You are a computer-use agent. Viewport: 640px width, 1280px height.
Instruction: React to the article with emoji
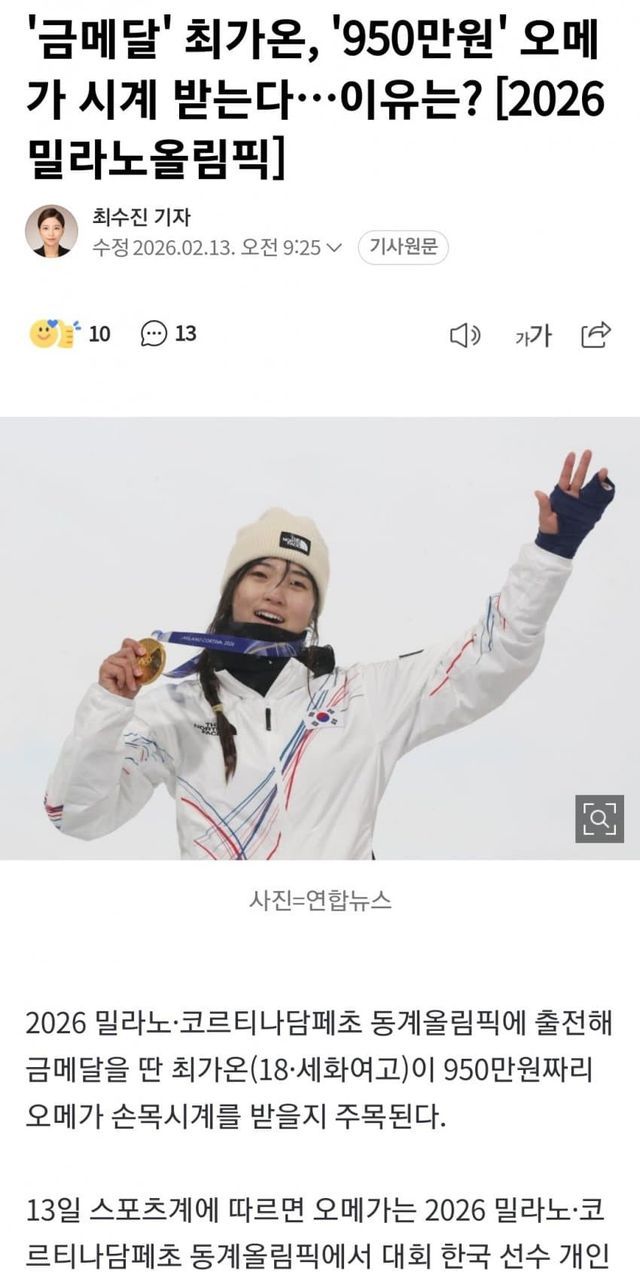70,333
